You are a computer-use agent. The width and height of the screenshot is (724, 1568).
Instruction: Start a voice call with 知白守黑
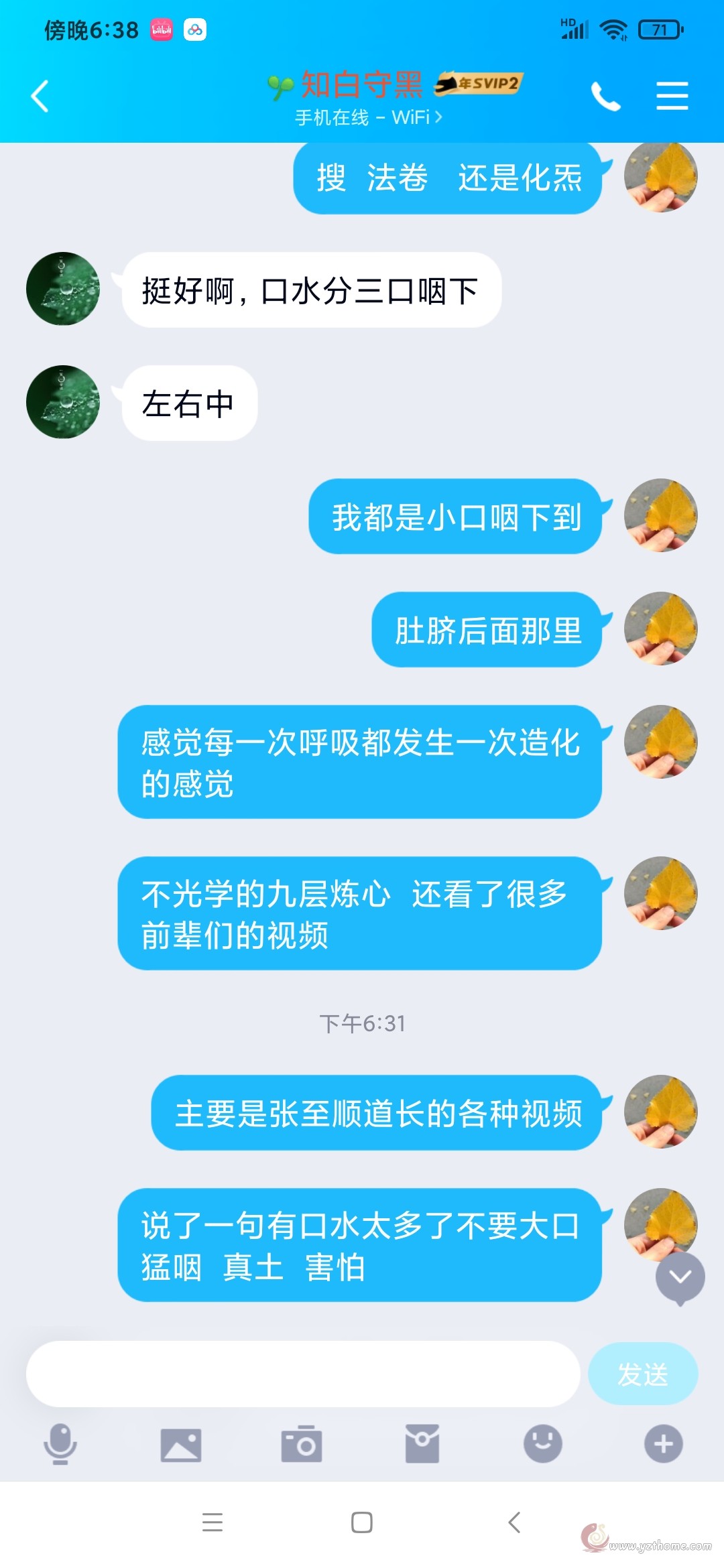click(x=605, y=96)
